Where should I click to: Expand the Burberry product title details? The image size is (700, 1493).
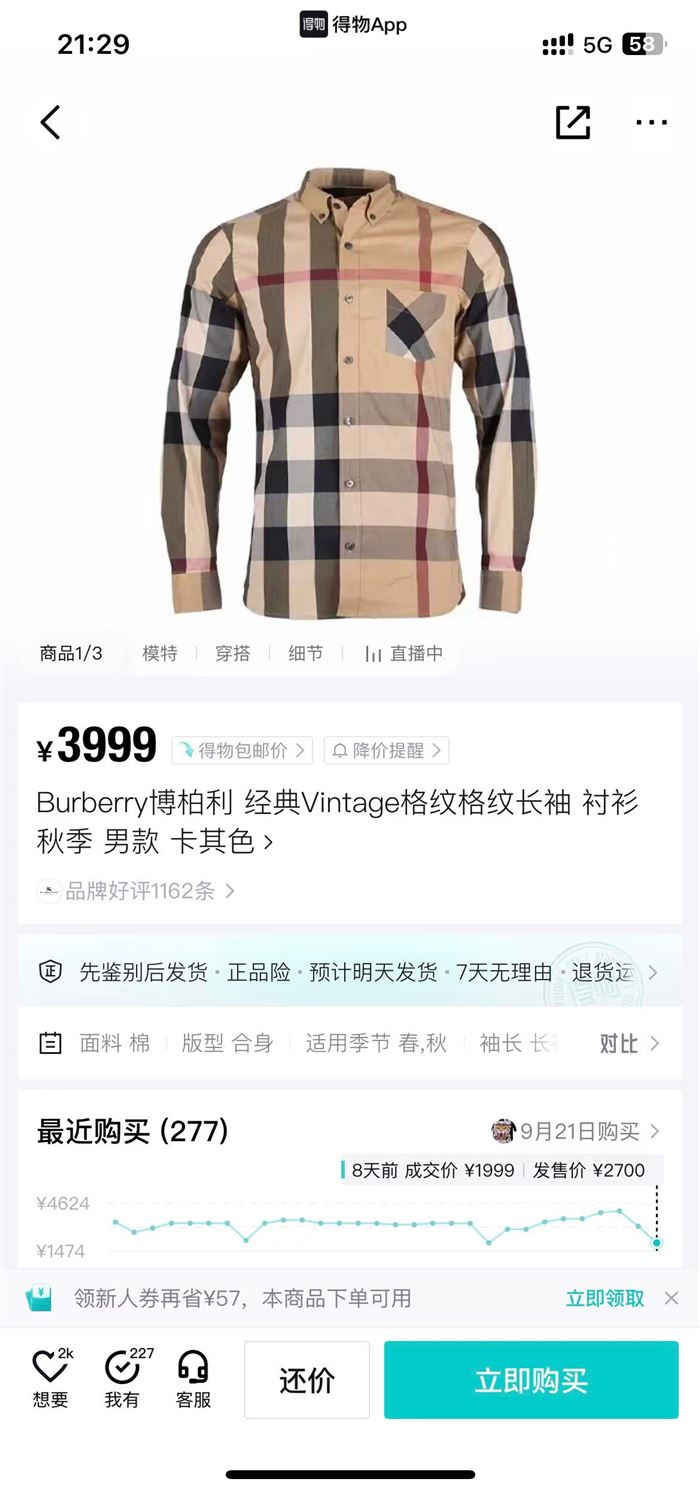coord(338,821)
